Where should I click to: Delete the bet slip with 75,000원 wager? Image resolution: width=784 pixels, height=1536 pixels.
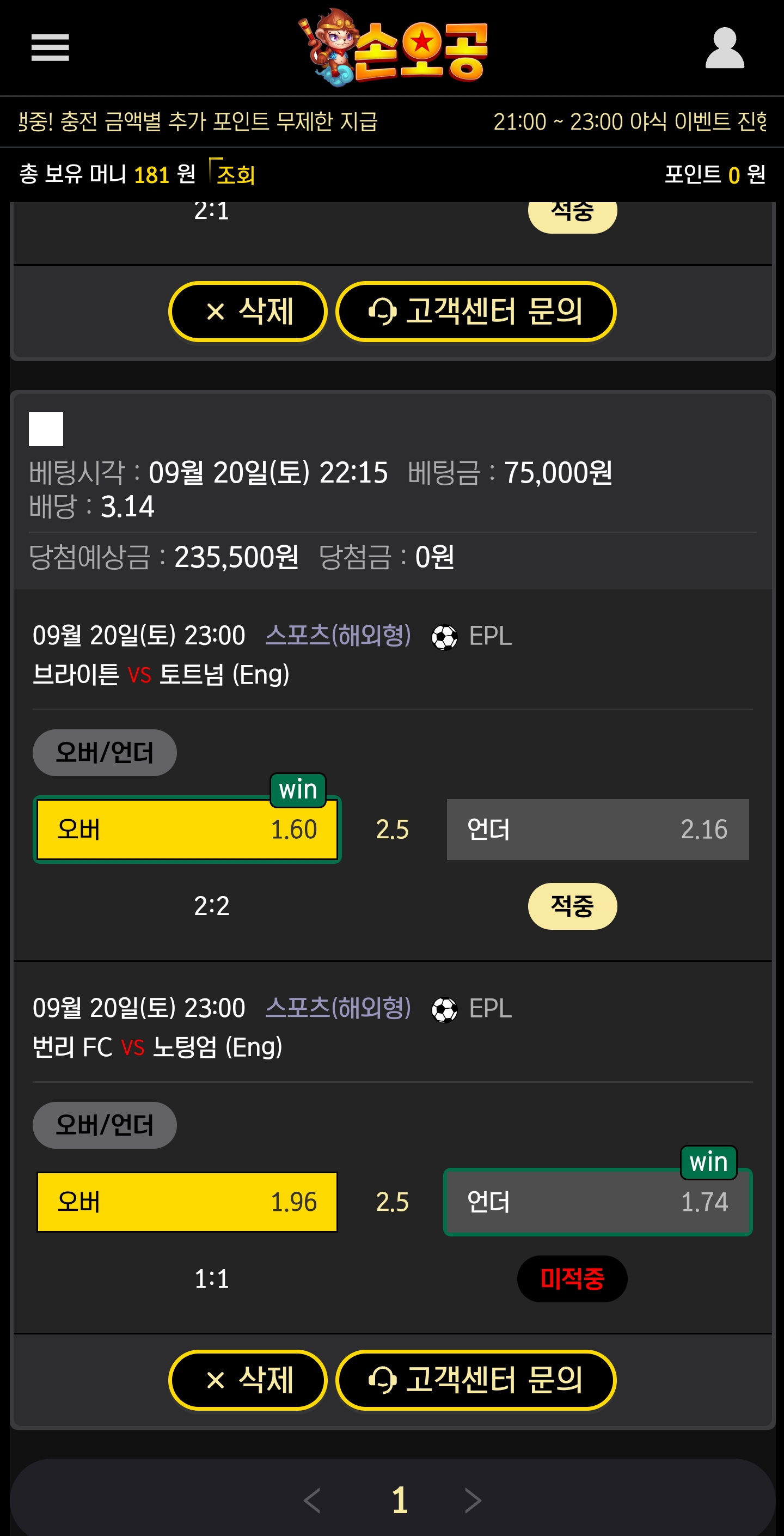pyautogui.click(x=247, y=1380)
